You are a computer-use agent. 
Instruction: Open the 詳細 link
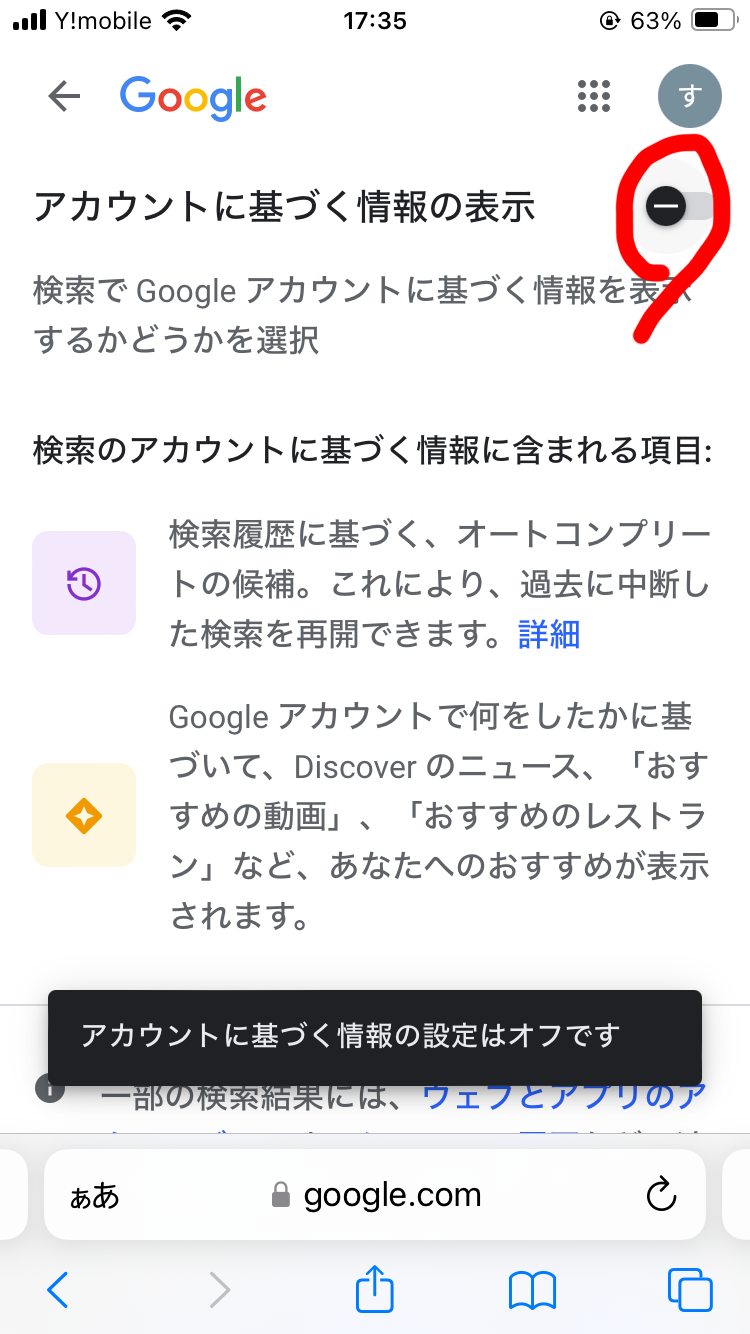(x=548, y=635)
